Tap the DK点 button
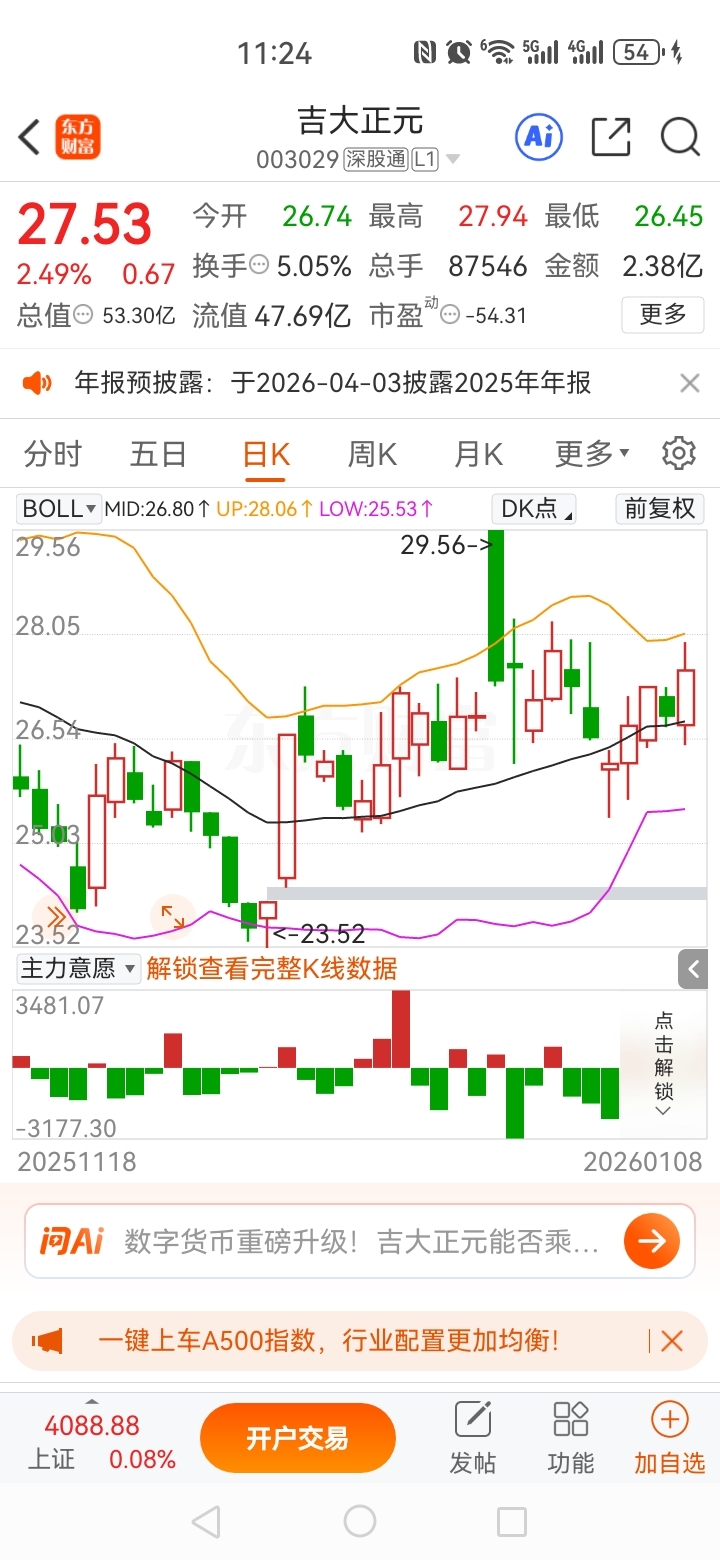 click(535, 508)
